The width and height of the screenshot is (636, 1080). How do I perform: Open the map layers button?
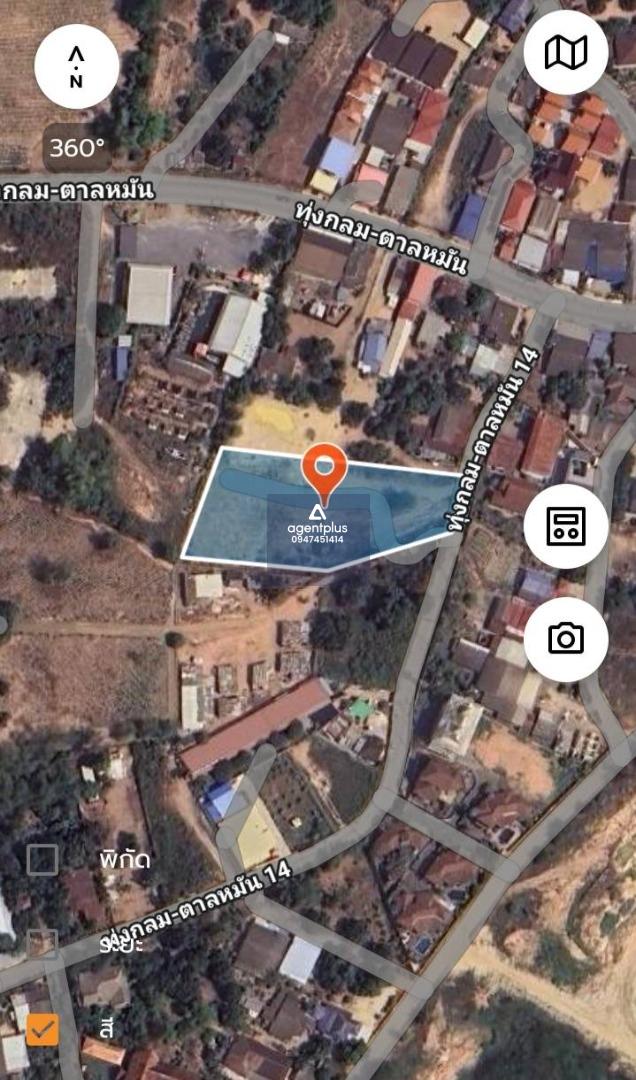[566, 52]
